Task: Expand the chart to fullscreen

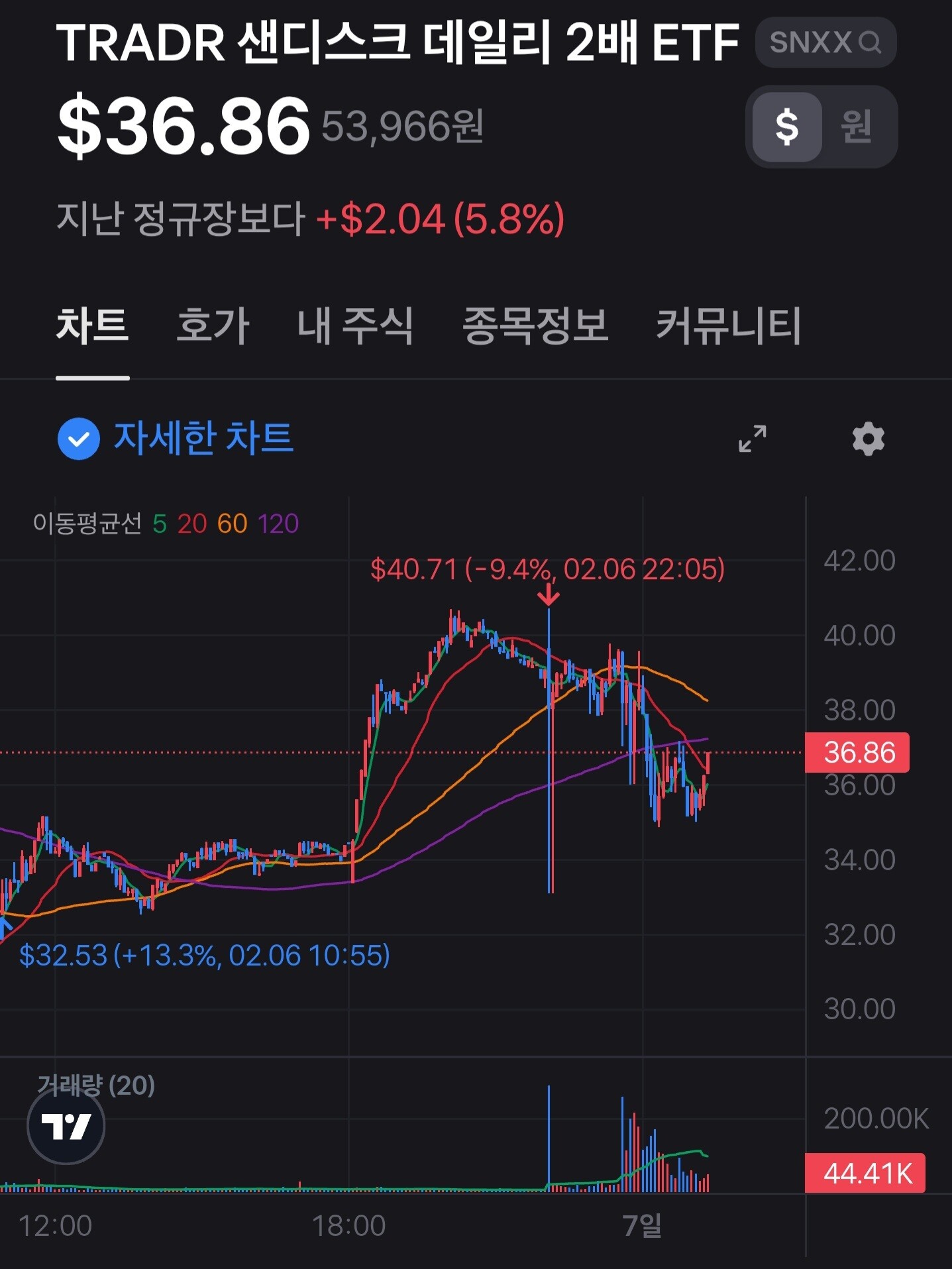Action: click(753, 439)
